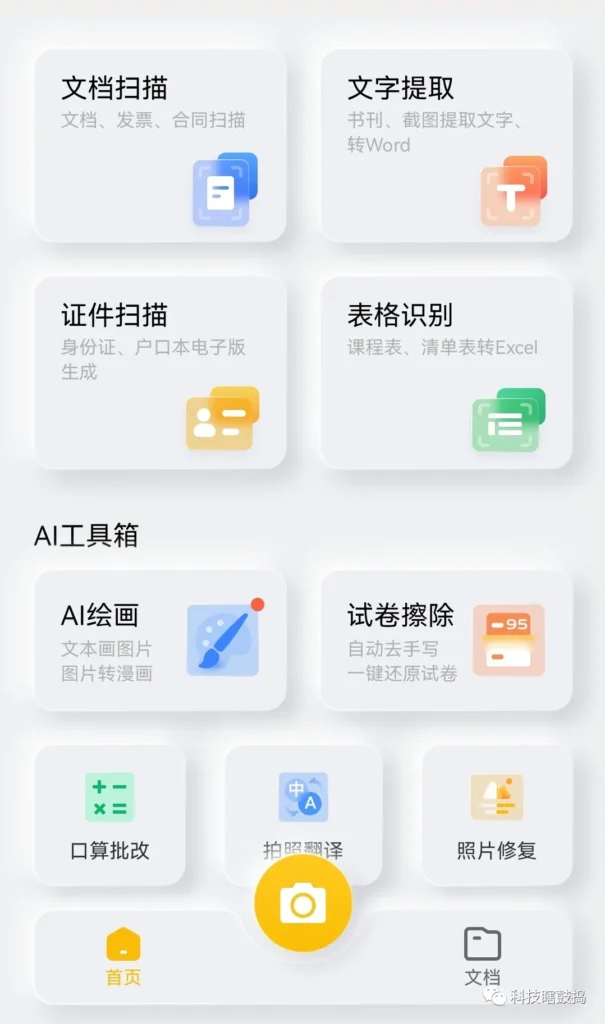Open the 文档扫描 document scan card

pyautogui.click(x=160, y=145)
